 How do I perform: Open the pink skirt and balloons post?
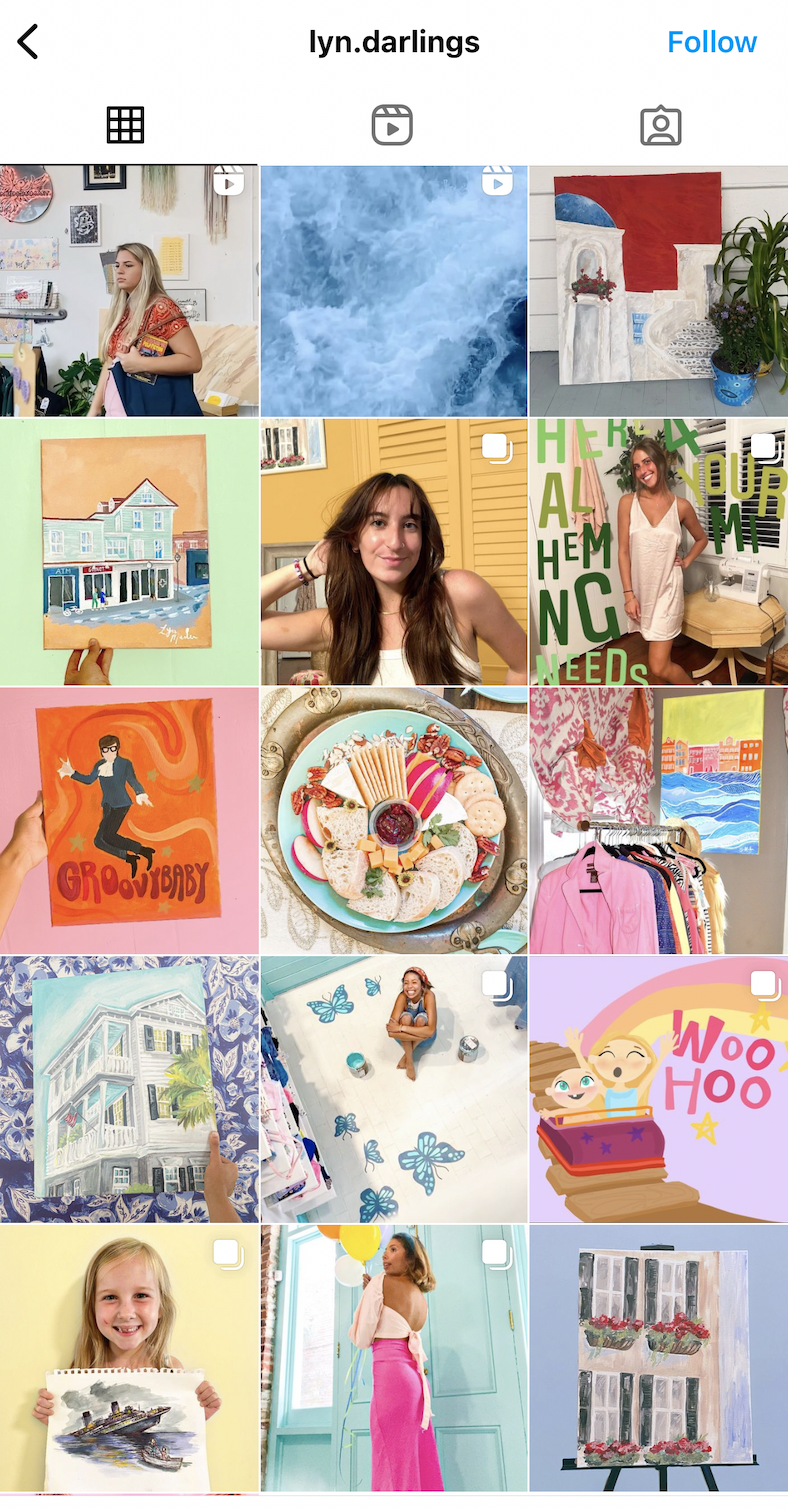pos(393,1357)
